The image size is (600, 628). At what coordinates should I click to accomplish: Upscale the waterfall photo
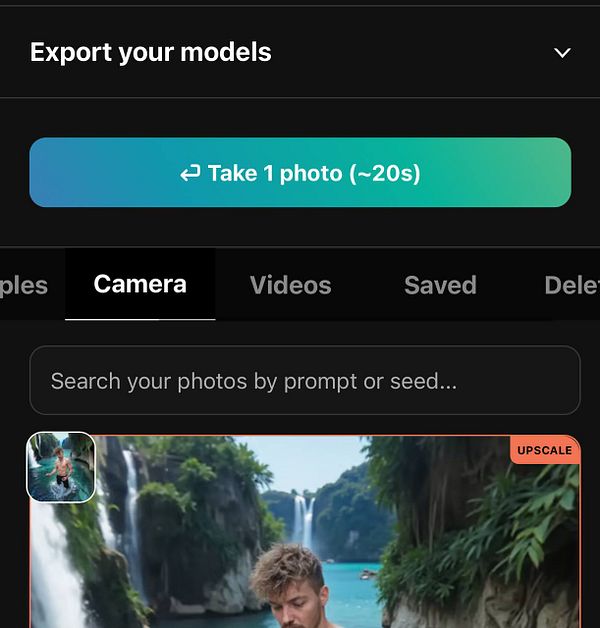tap(545, 451)
